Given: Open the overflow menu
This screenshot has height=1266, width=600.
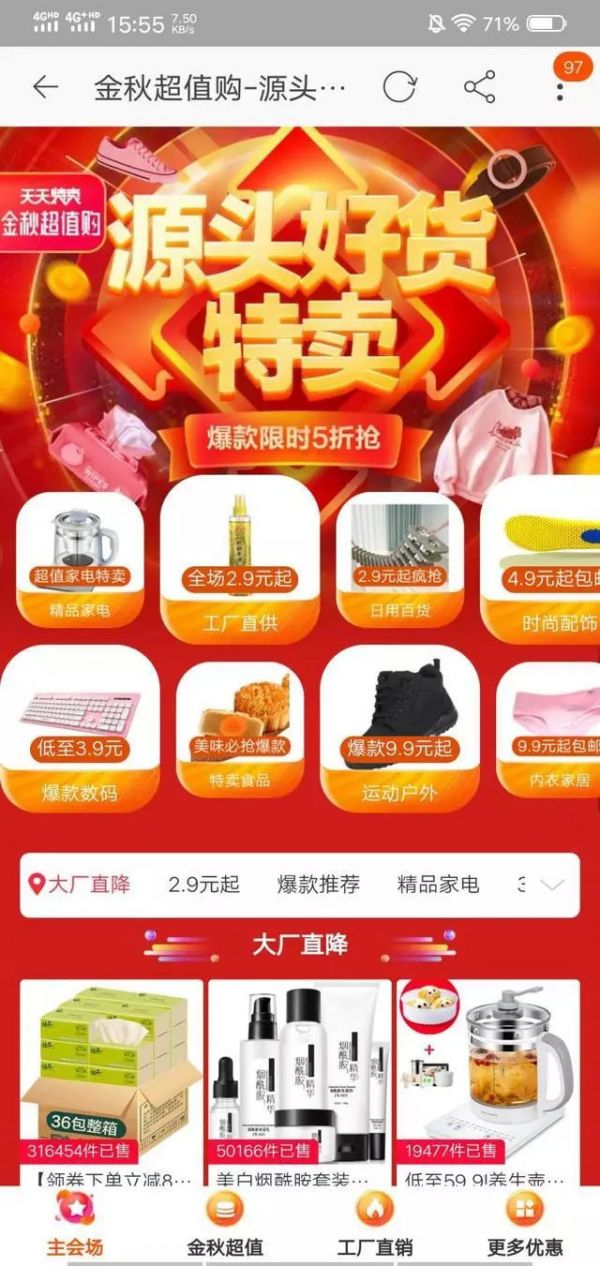Looking at the screenshot, I should coord(559,90).
